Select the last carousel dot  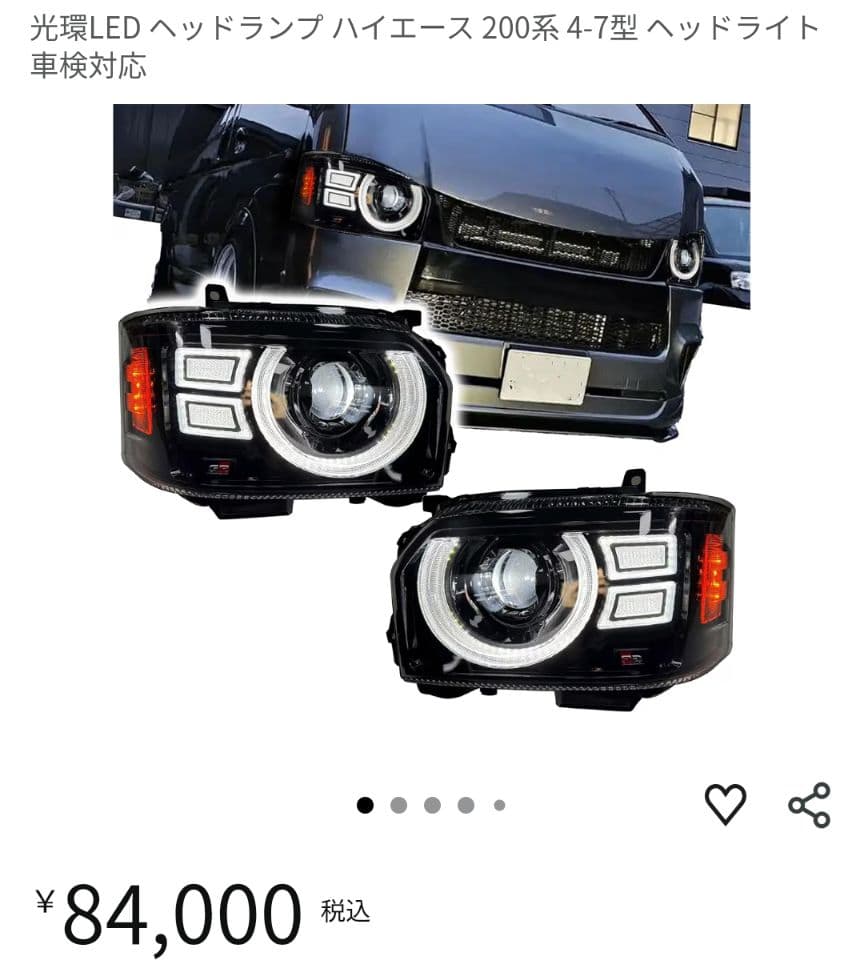point(499,800)
